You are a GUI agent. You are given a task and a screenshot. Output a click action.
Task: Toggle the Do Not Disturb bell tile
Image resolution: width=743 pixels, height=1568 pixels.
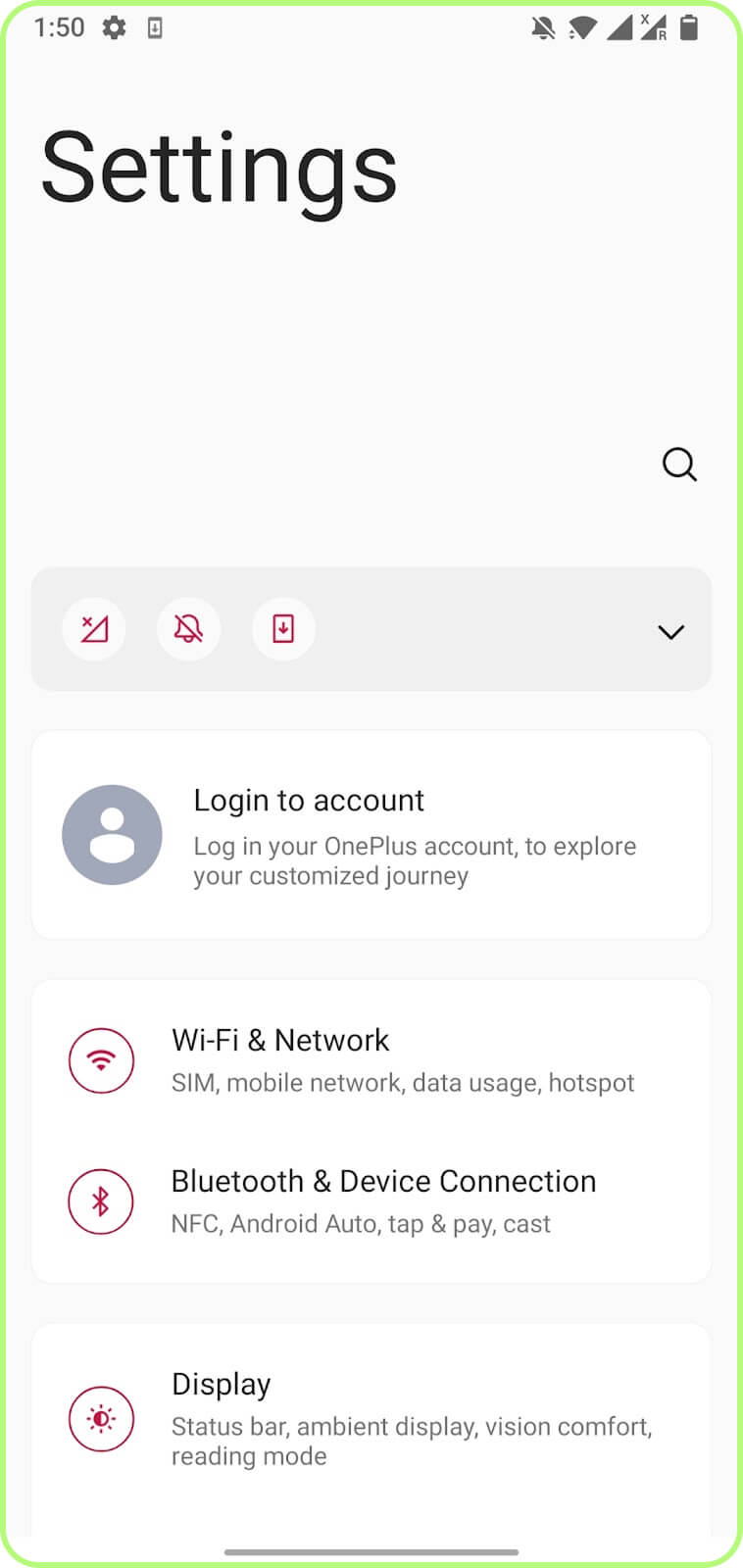tap(188, 629)
